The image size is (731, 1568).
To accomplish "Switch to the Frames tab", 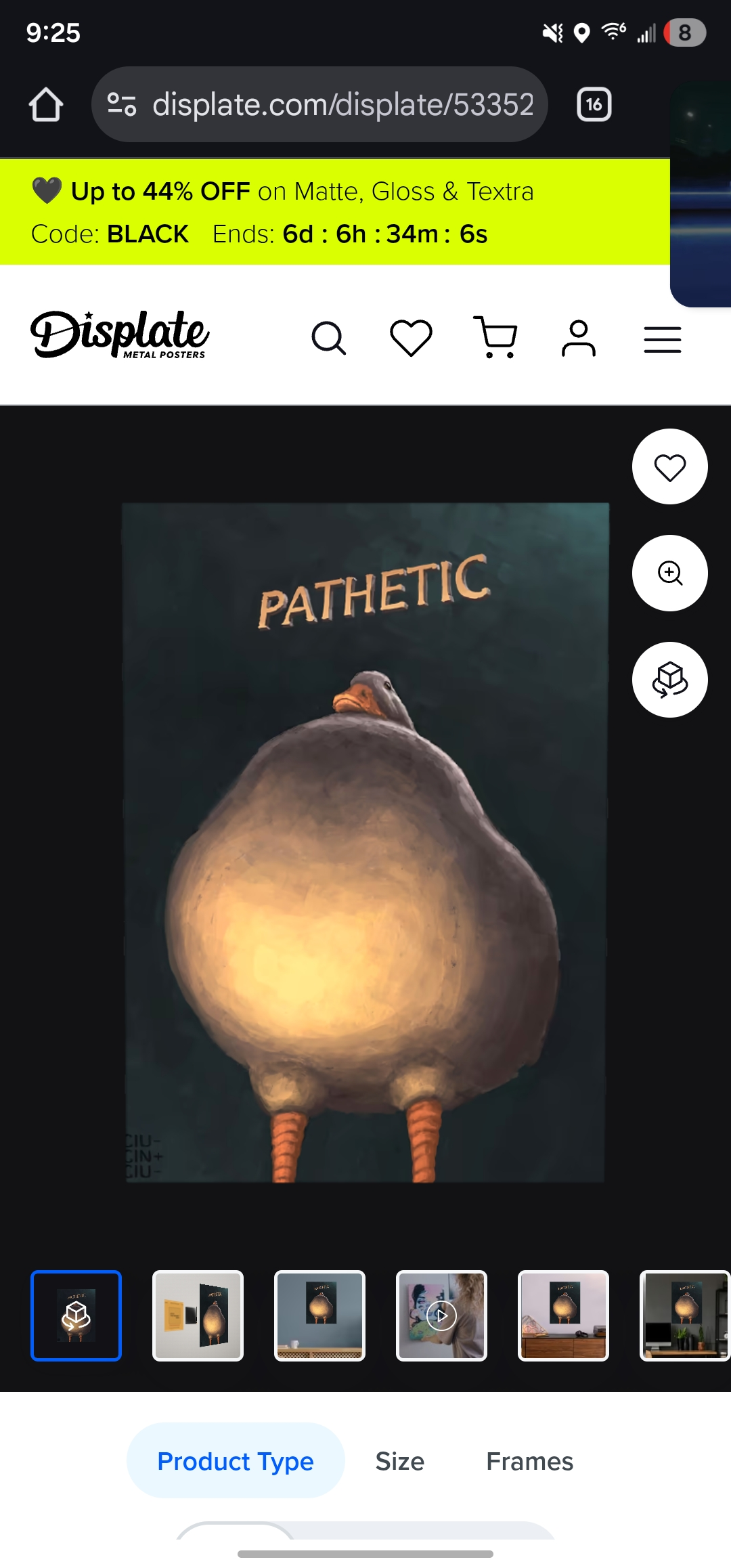I will point(530,1461).
